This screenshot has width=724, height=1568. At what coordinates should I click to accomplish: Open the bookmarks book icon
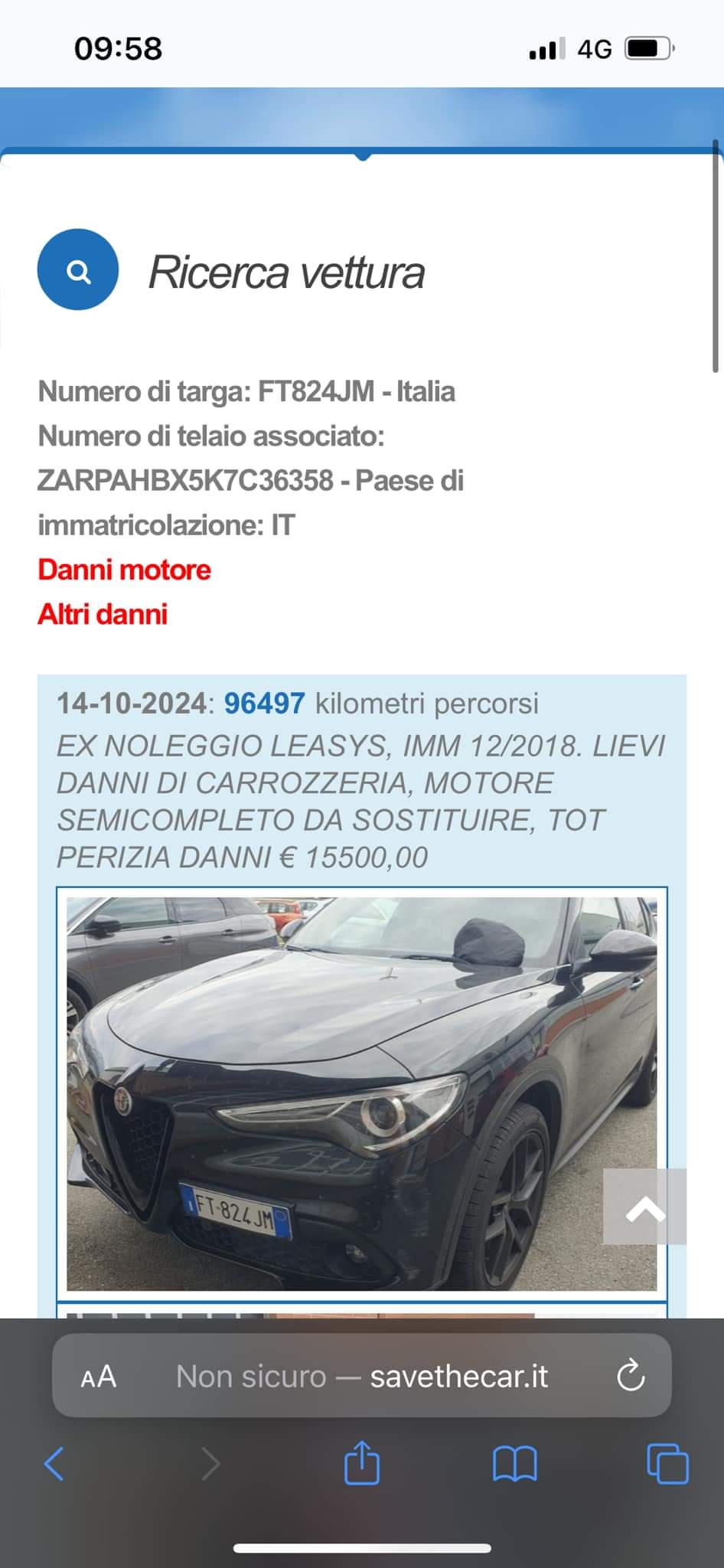(514, 1464)
